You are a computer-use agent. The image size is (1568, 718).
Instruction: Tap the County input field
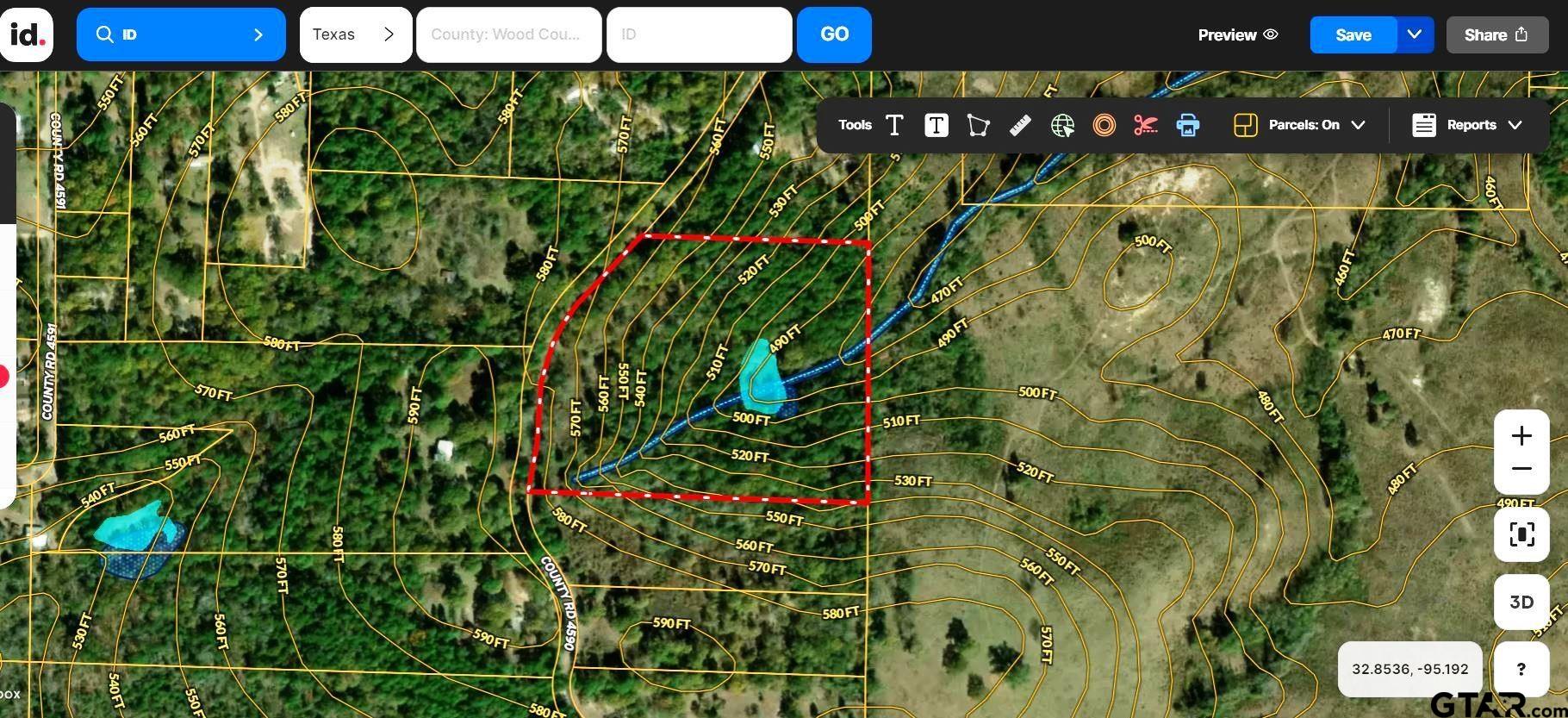tap(508, 34)
